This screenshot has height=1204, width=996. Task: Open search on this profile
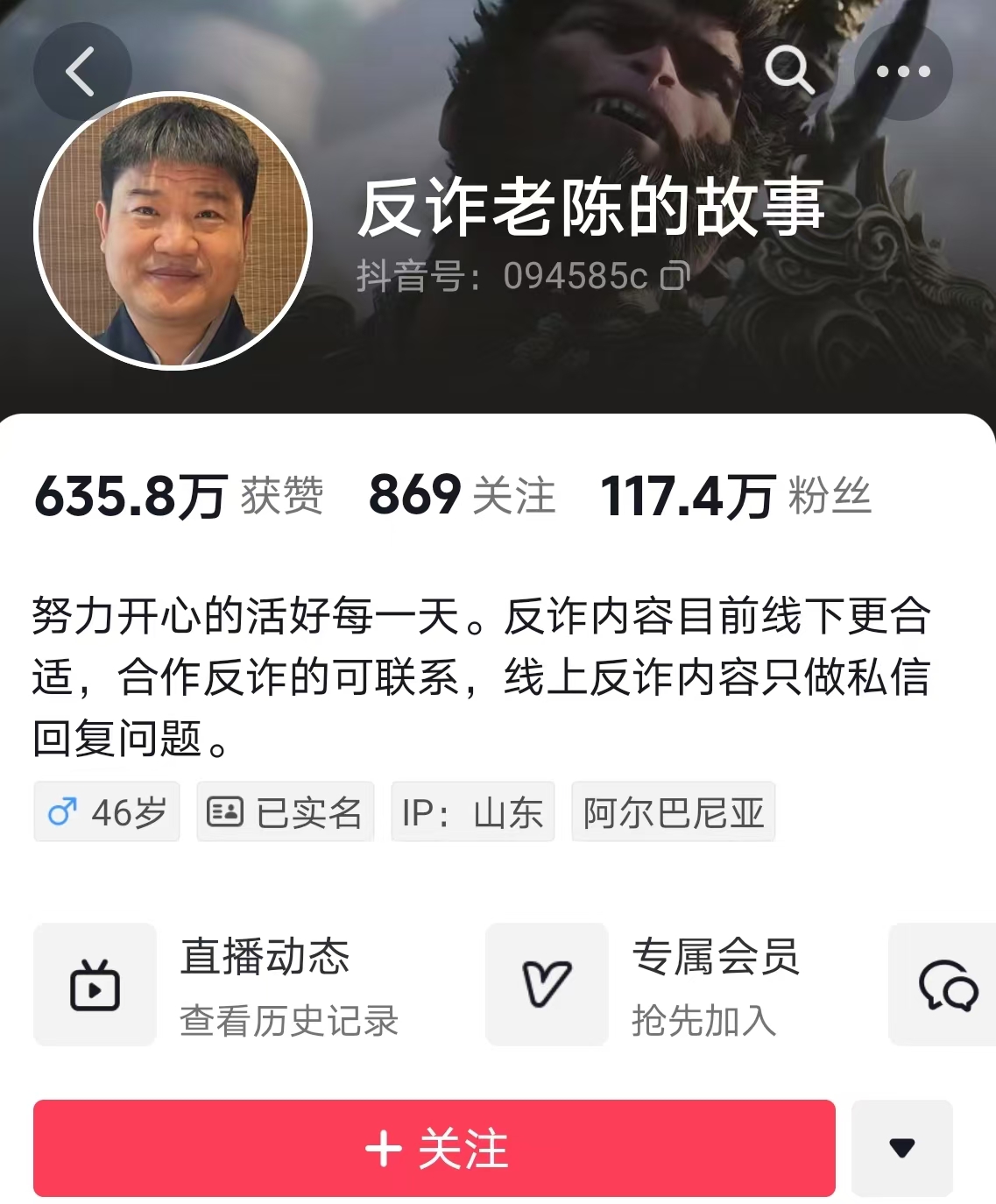point(789,70)
